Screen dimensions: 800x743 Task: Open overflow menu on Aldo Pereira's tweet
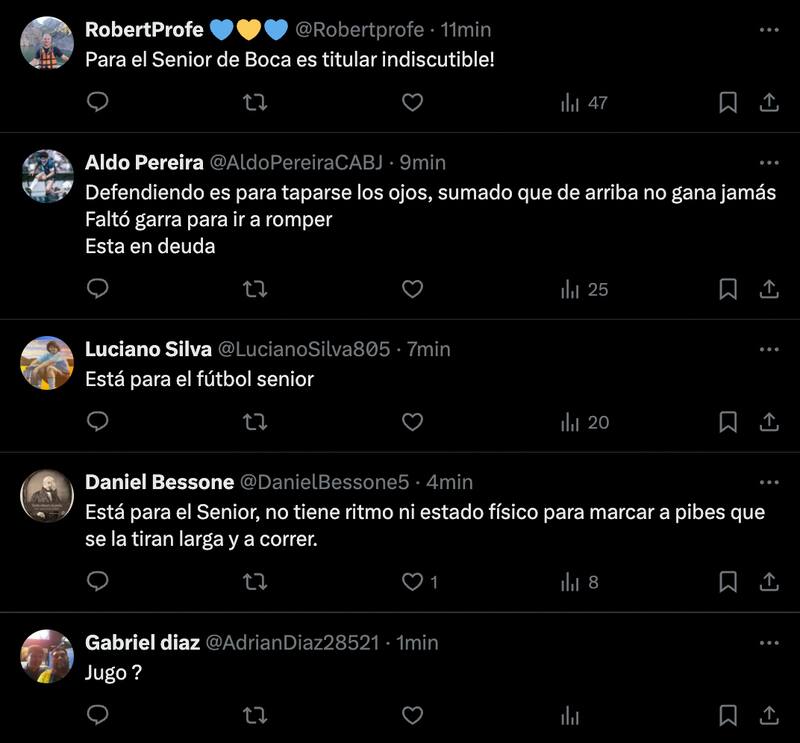(x=768, y=162)
